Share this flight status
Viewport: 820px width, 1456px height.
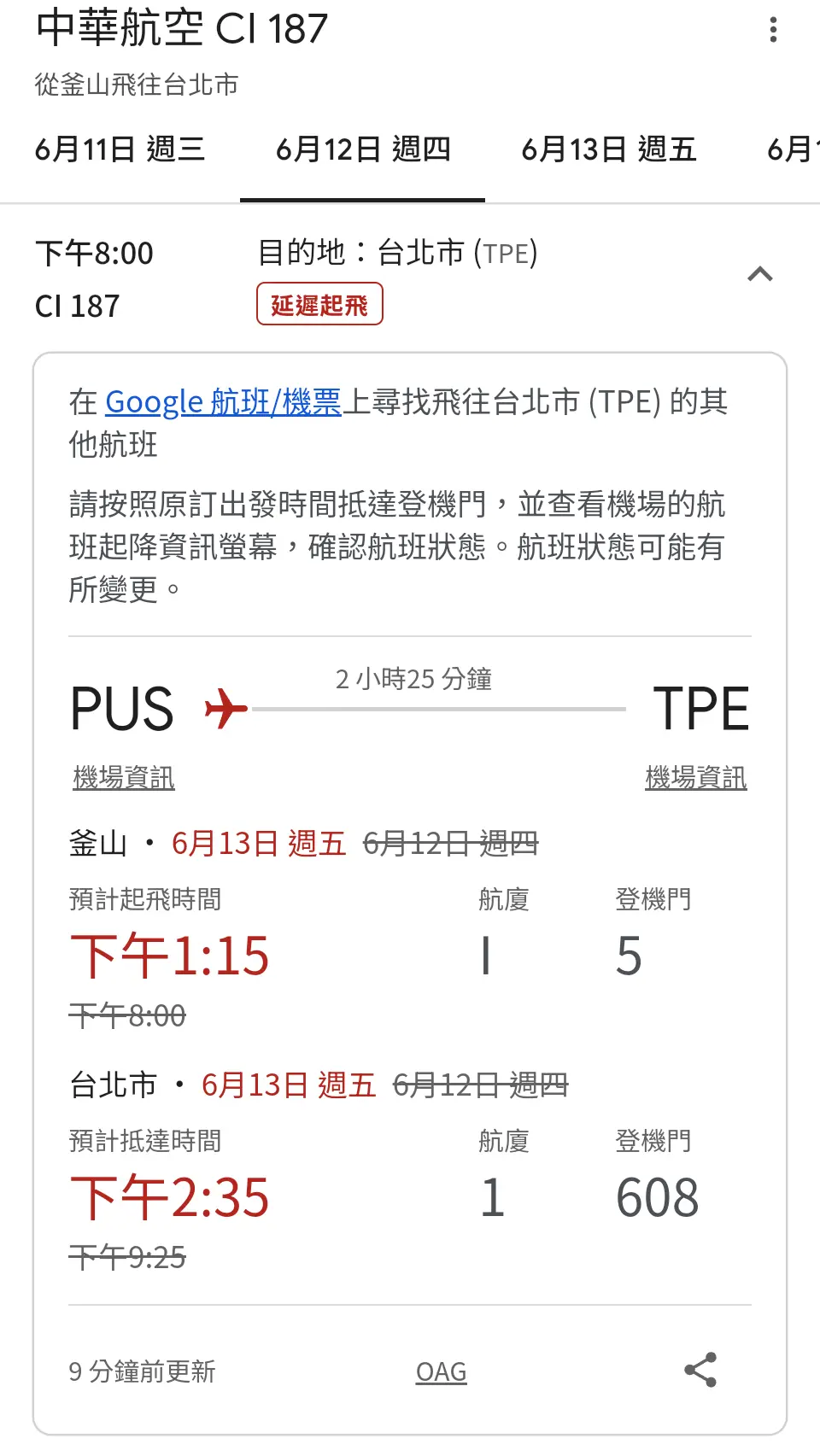coord(700,1370)
